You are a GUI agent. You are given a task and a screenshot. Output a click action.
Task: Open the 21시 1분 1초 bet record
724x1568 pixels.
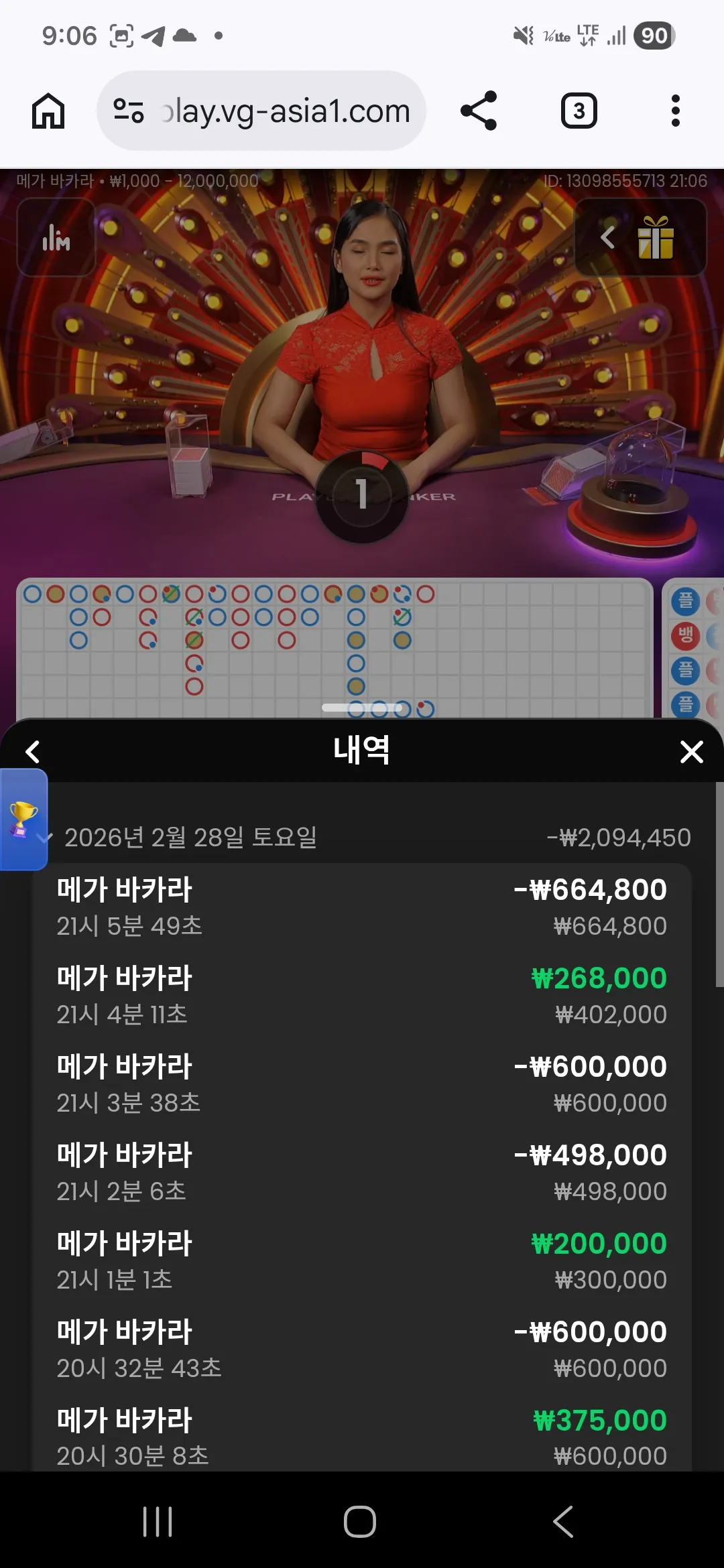pos(362,1261)
